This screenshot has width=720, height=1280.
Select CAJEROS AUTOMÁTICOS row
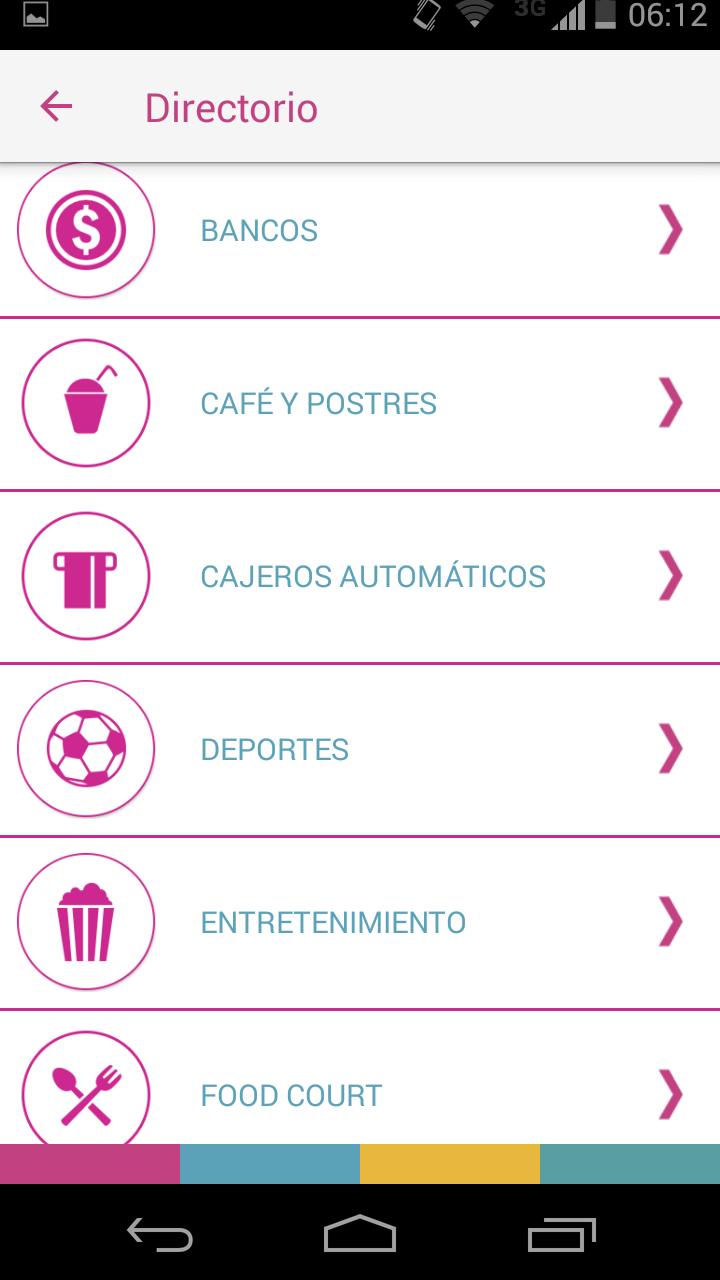(360, 577)
